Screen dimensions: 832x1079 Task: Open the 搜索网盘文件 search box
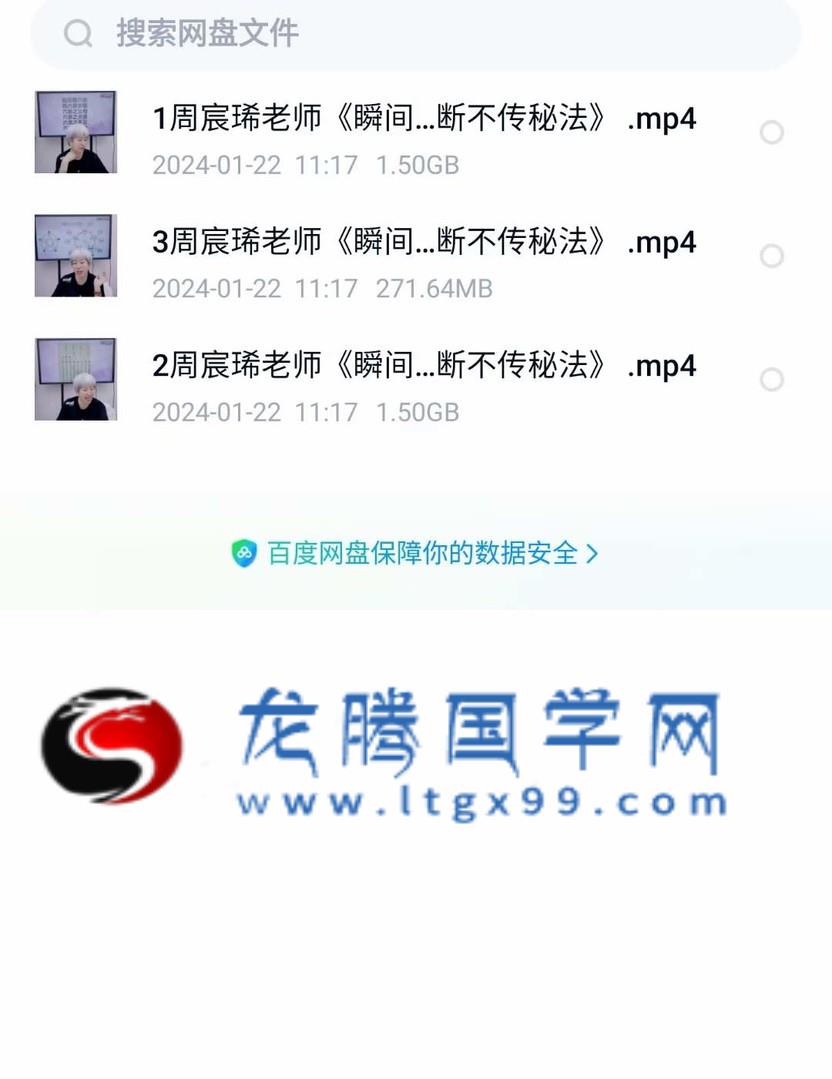click(x=415, y=33)
